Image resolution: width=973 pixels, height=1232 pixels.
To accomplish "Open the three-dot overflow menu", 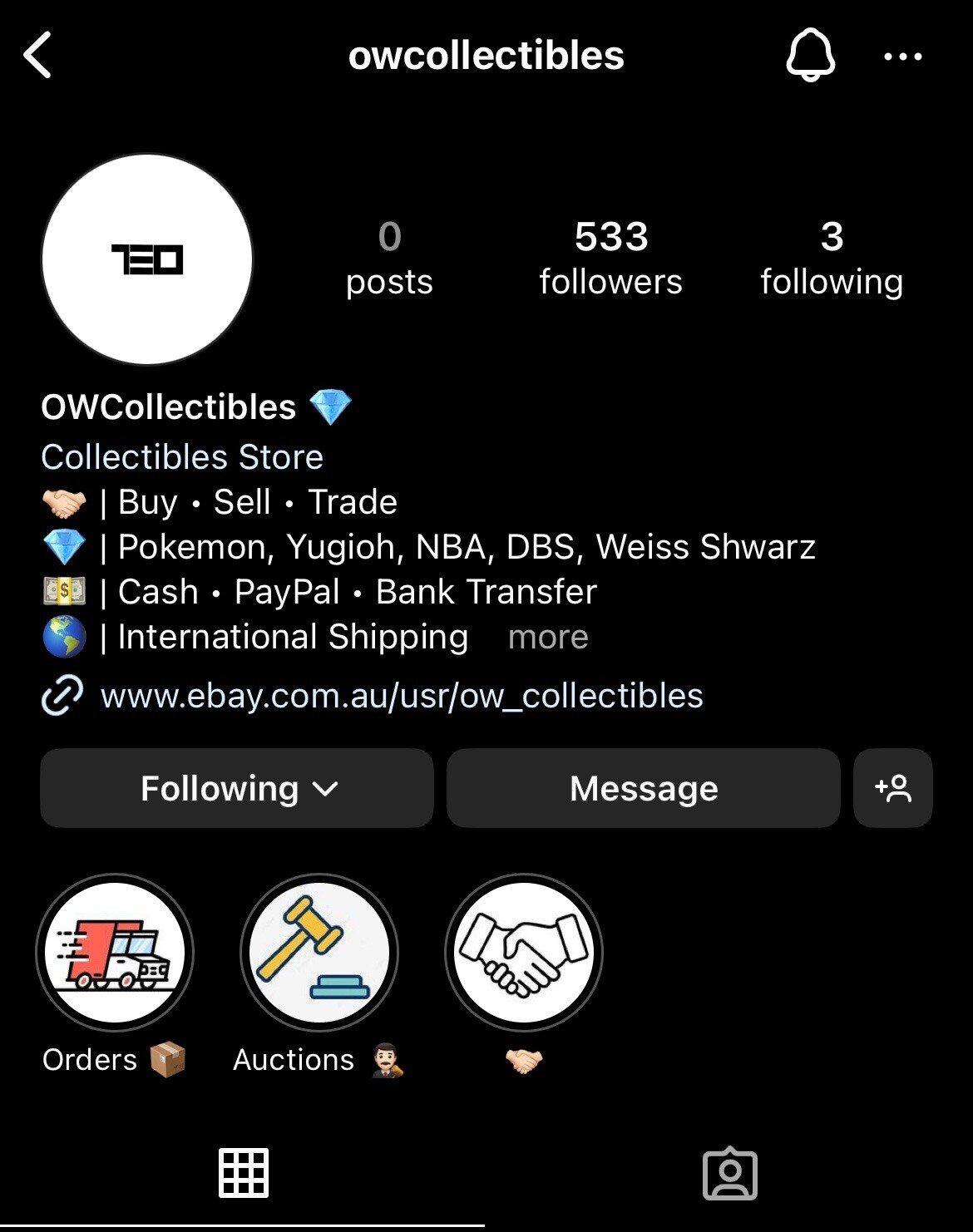I will tap(902, 57).
